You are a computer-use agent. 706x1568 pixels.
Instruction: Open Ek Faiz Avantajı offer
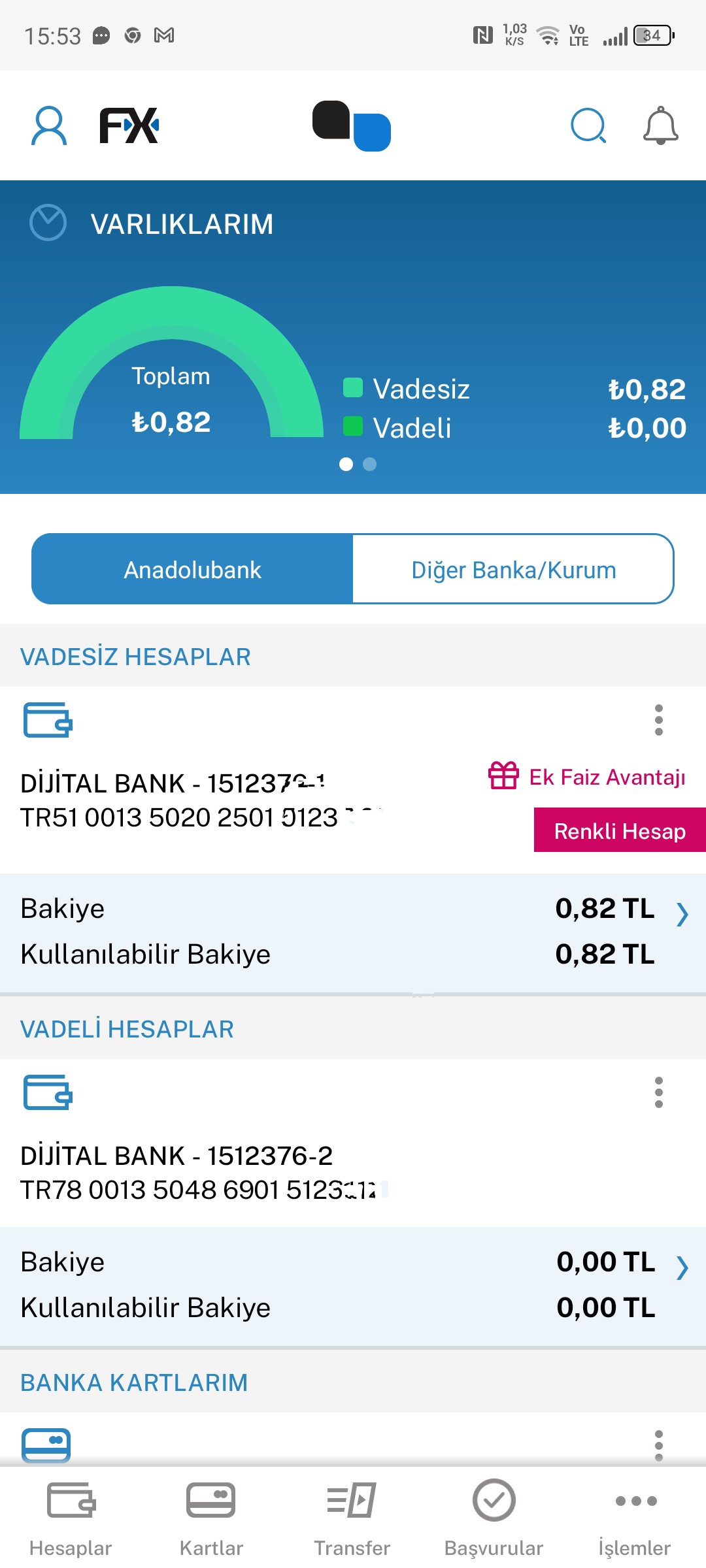point(586,777)
